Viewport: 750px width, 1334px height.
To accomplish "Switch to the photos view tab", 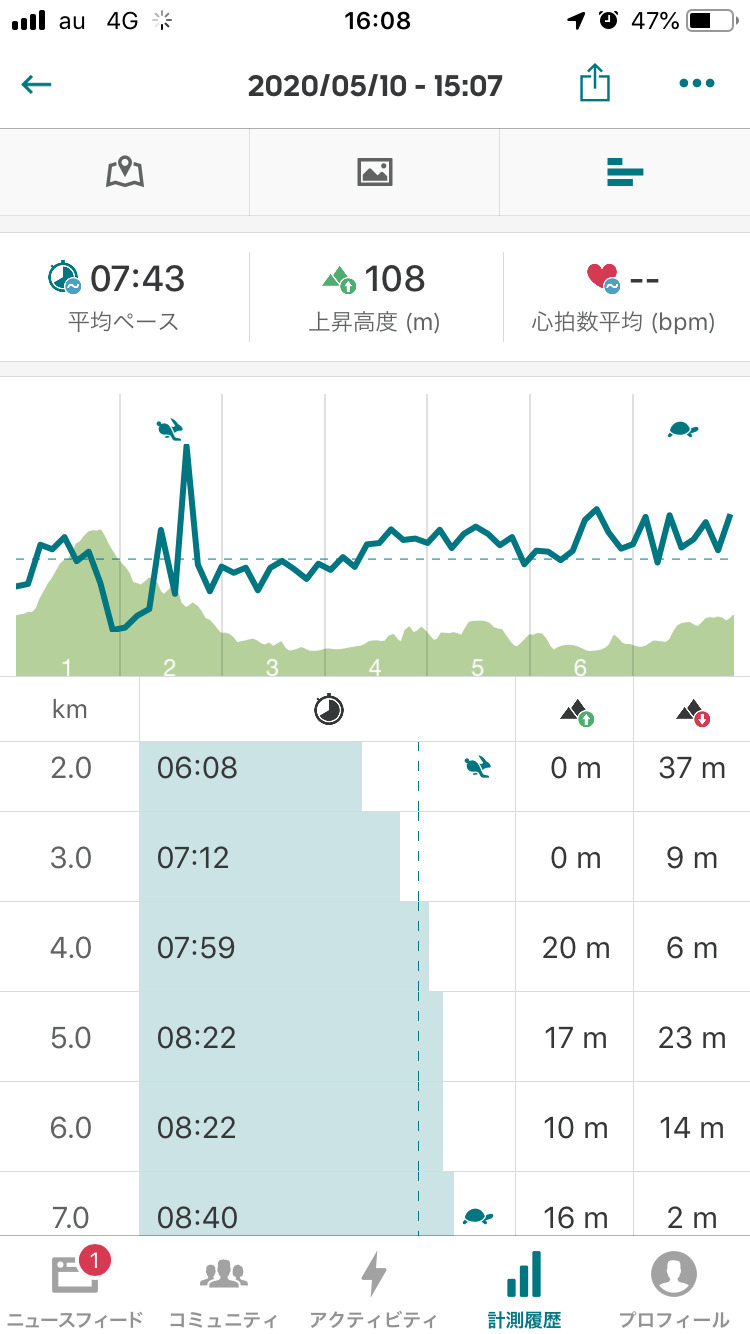I will 374,172.
